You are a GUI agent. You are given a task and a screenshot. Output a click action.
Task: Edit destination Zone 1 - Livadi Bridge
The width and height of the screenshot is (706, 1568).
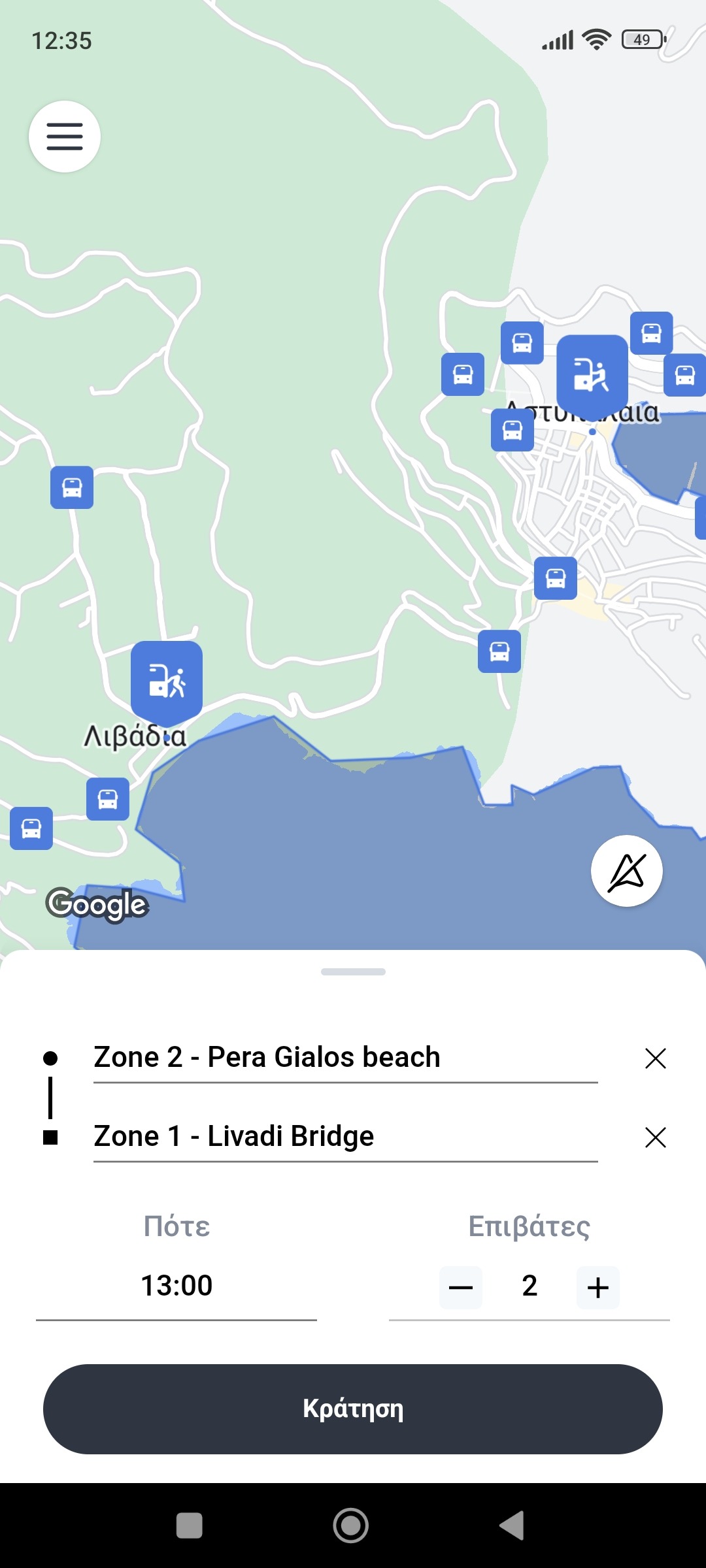345,1137
